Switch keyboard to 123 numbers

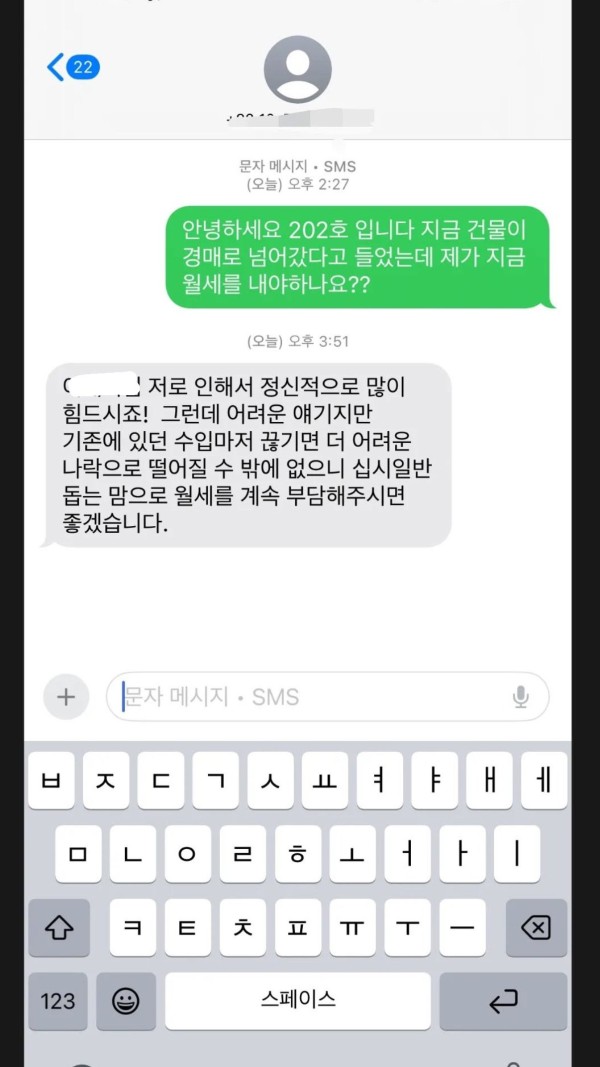[x=57, y=1000]
